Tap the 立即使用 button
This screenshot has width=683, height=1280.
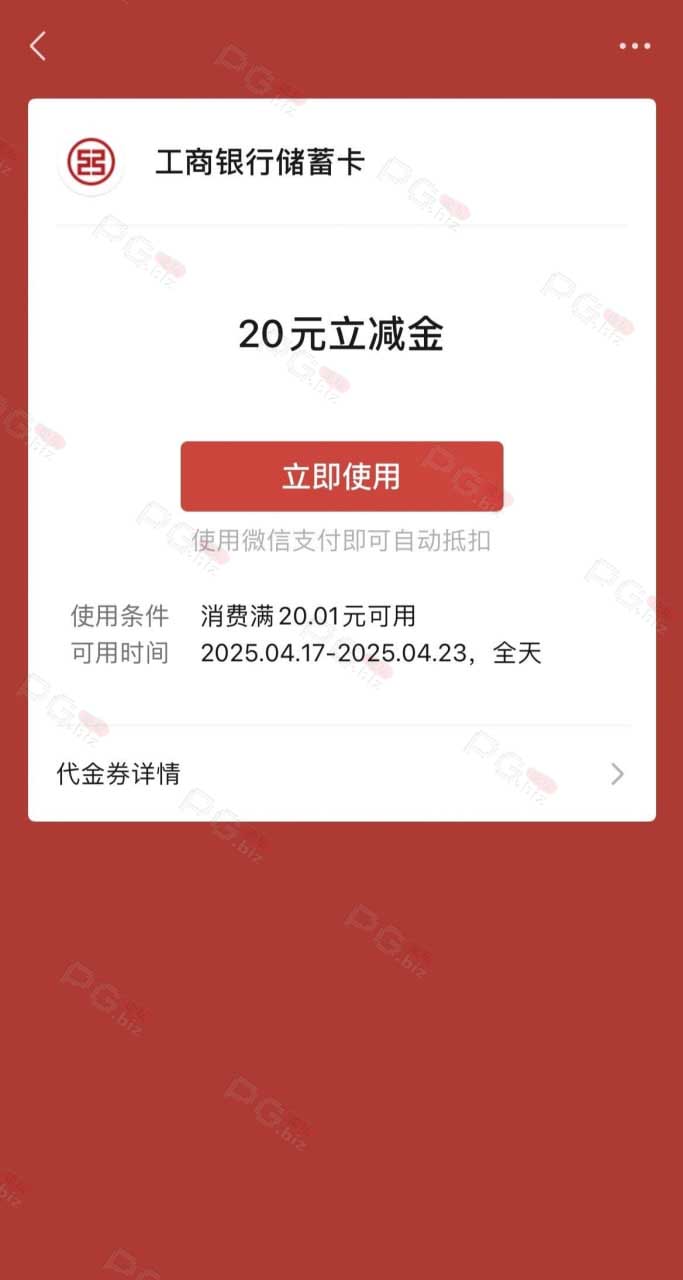point(341,476)
